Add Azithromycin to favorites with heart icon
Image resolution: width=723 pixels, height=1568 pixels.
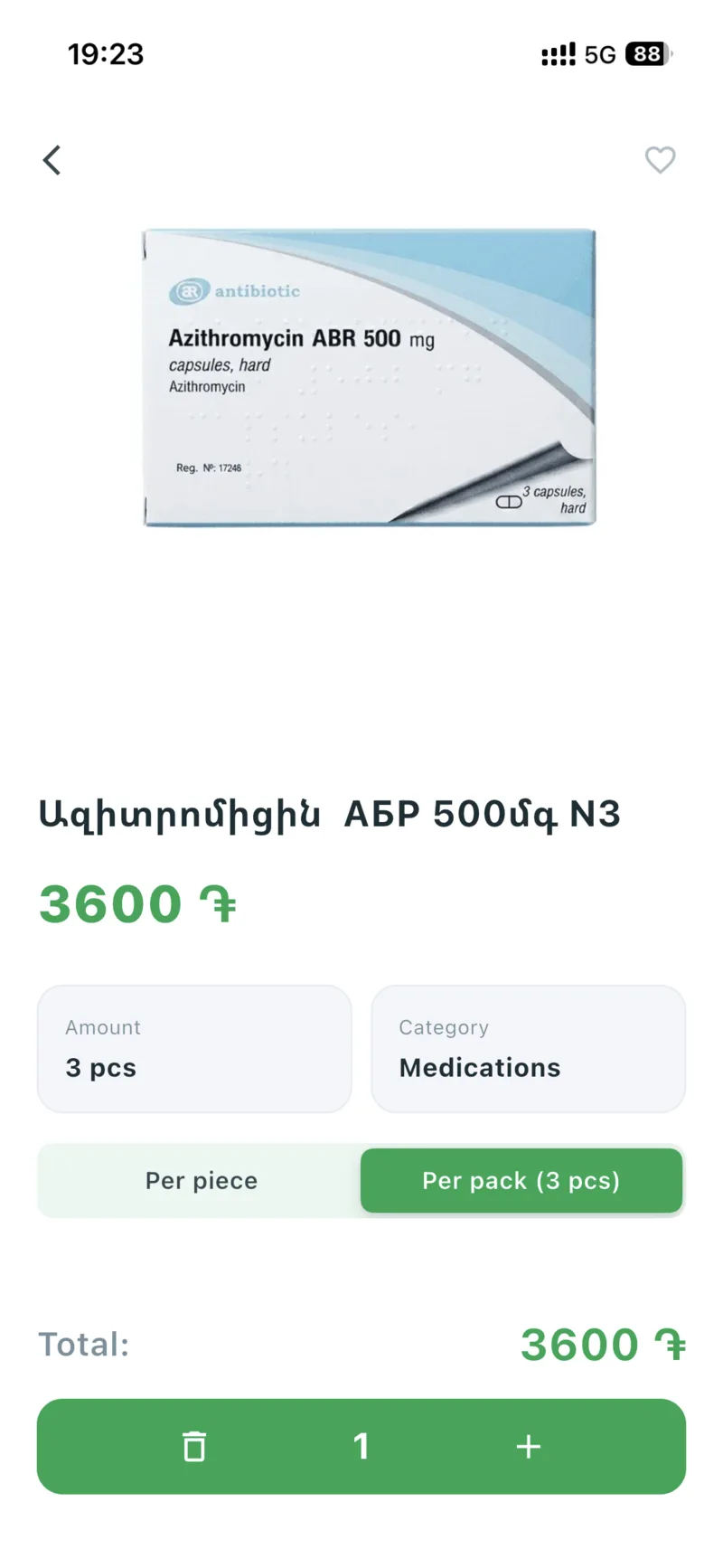(660, 160)
